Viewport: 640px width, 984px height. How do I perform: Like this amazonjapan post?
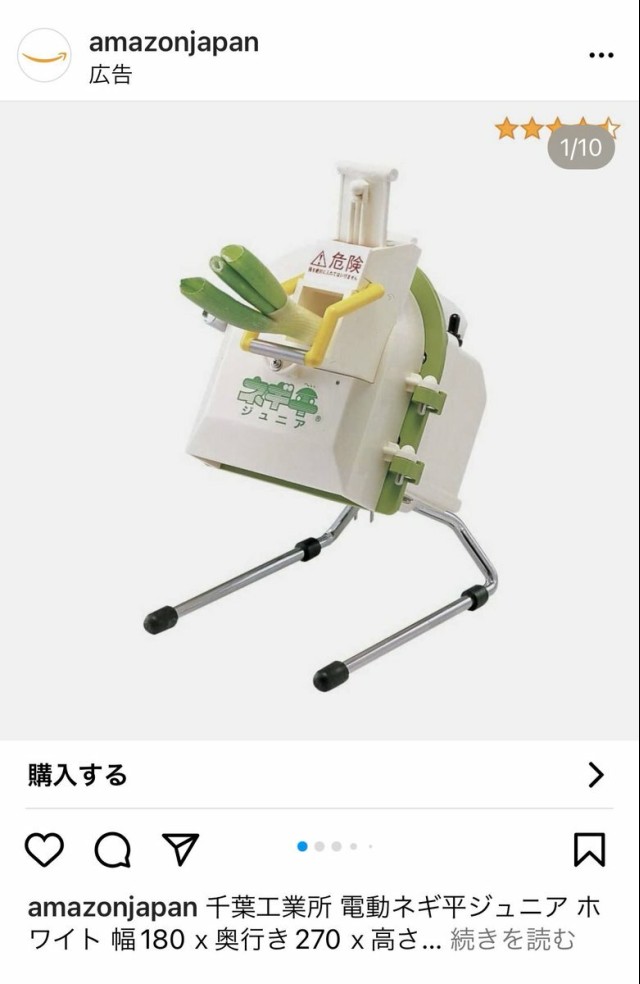(x=44, y=849)
